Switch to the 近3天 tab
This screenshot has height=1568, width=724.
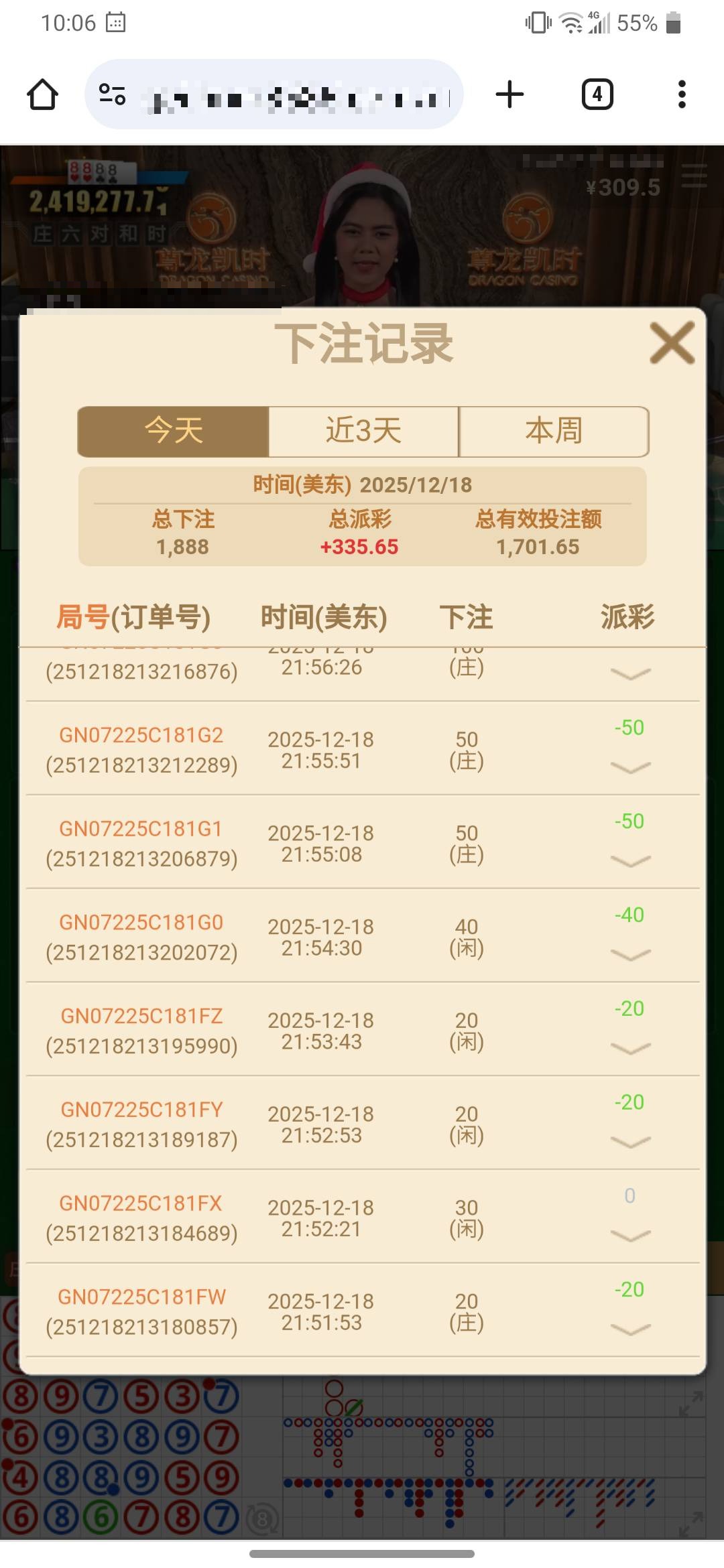(363, 431)
